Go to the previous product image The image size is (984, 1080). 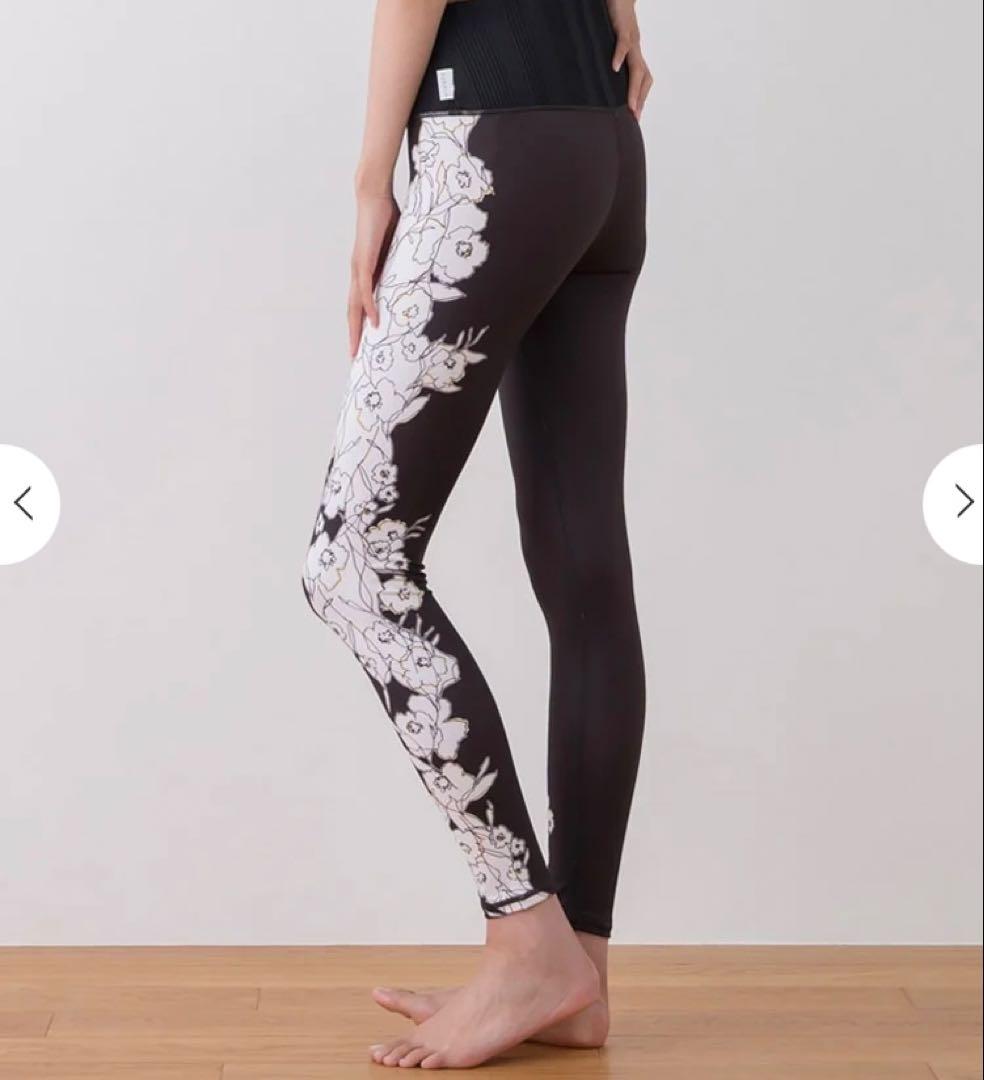tap(24, 504)
